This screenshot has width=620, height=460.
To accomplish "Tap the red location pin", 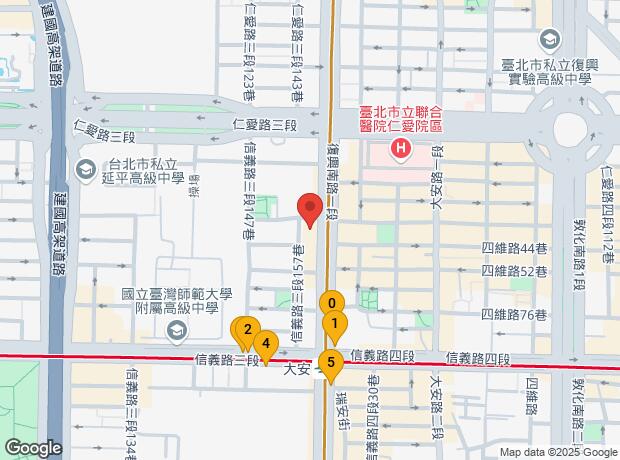I will click(x=310, y=209).
